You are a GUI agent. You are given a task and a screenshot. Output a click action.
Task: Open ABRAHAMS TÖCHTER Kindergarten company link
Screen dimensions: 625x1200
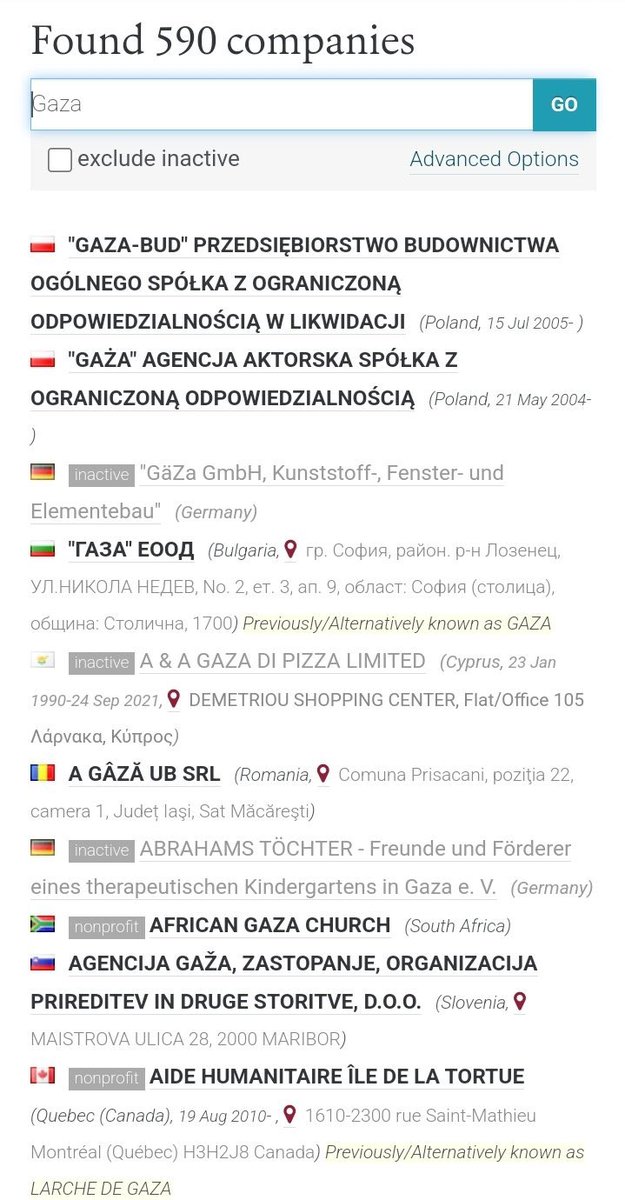[x=355, y=849]
